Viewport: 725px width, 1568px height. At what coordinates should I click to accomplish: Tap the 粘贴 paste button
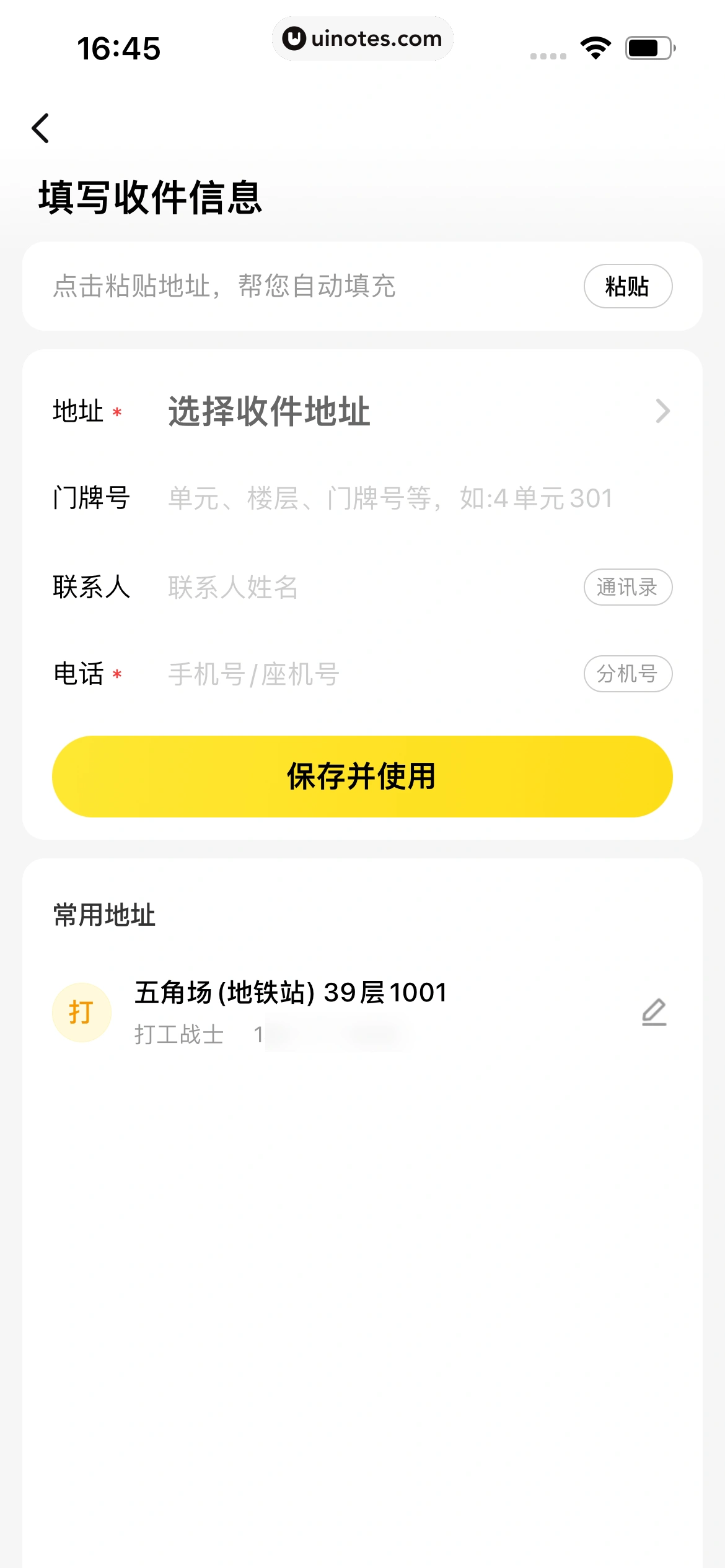[628, 286]
